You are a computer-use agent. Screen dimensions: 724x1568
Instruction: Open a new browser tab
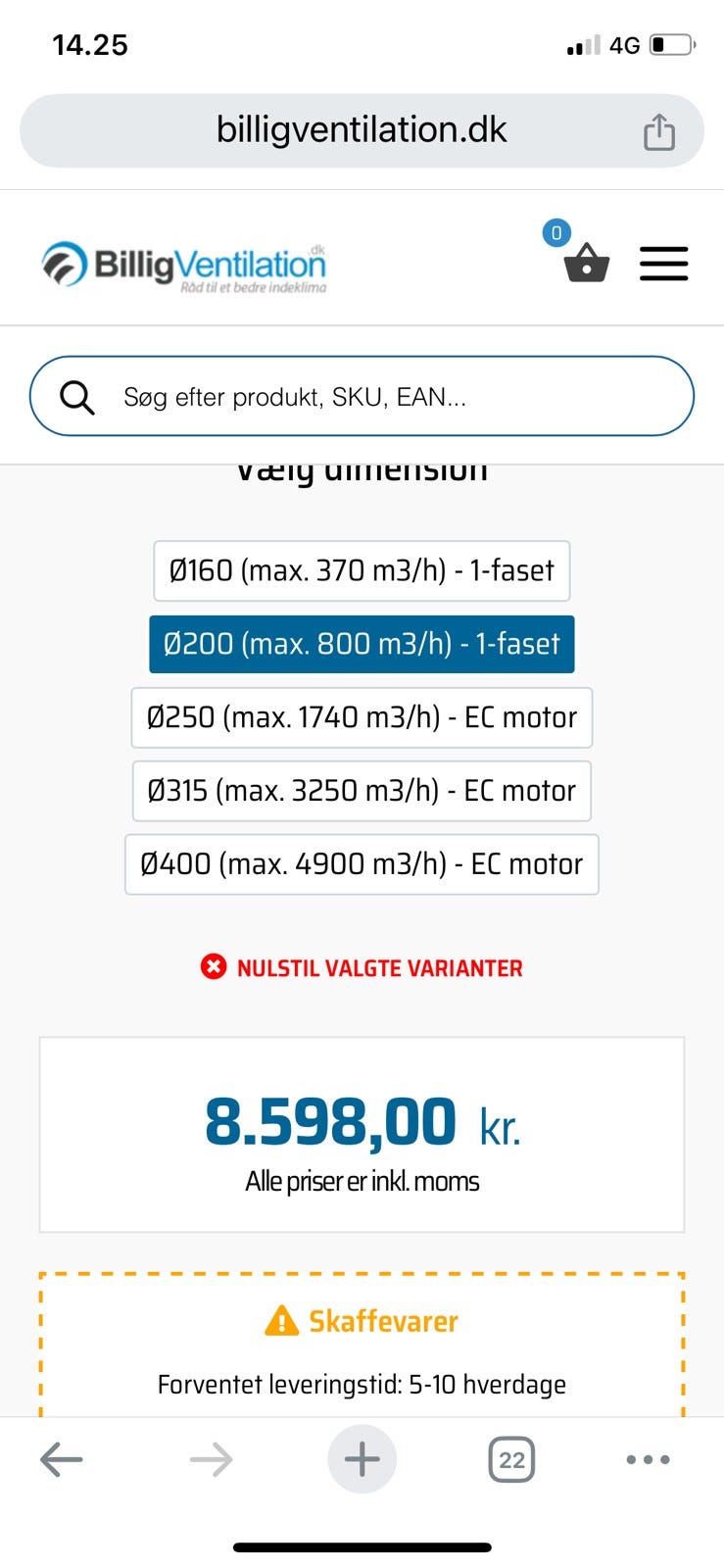pos(362,1459)
